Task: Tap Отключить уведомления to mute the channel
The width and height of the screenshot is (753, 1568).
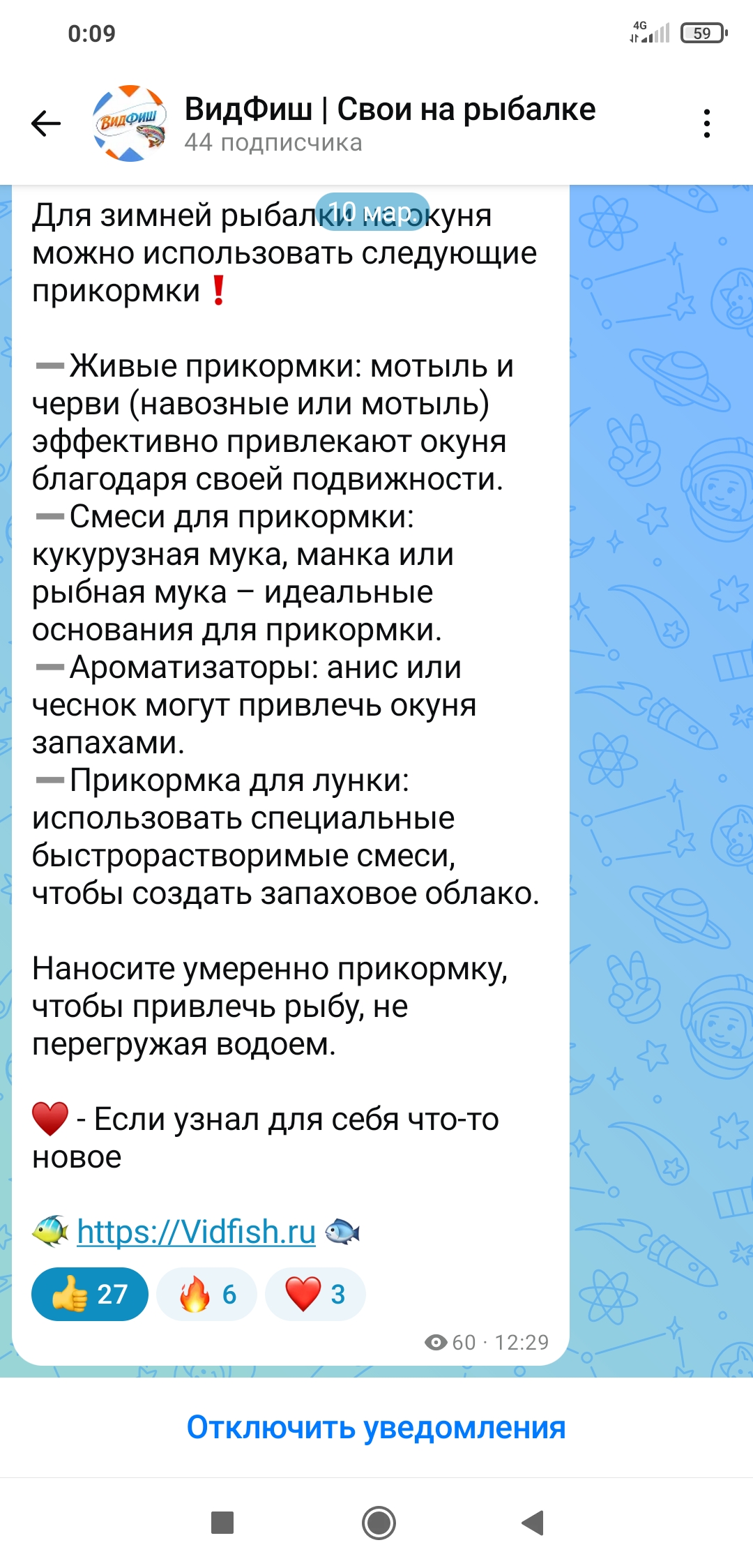Action: coord(376,1427)
